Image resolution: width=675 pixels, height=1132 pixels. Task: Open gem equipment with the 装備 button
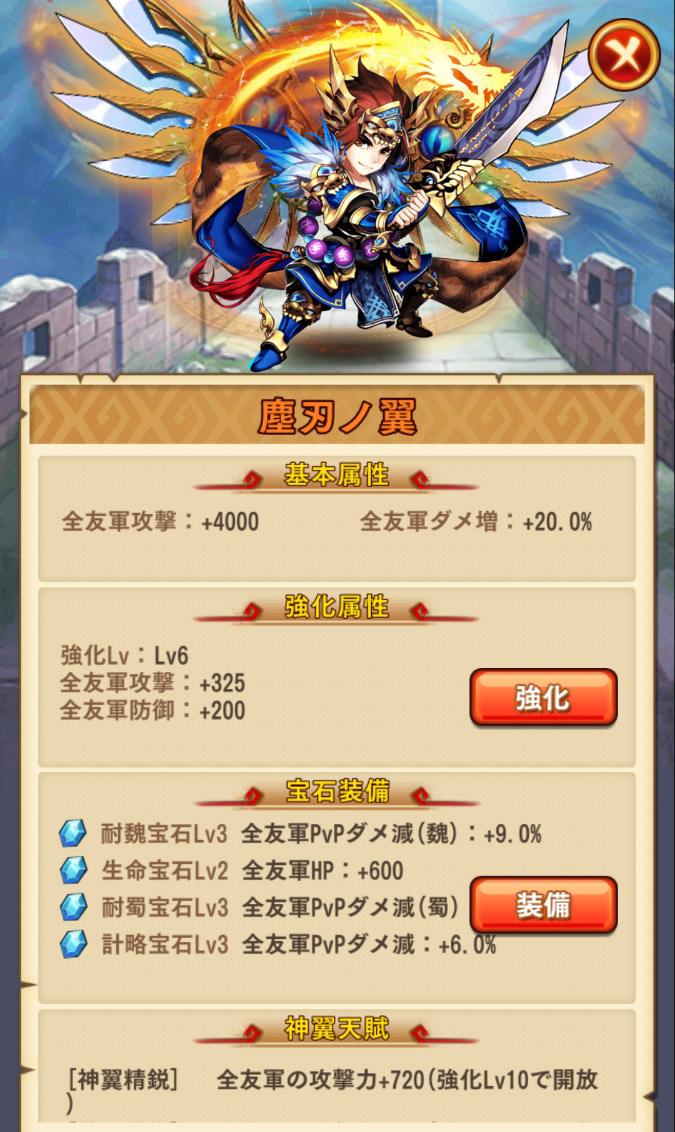[x=543, y=905]
